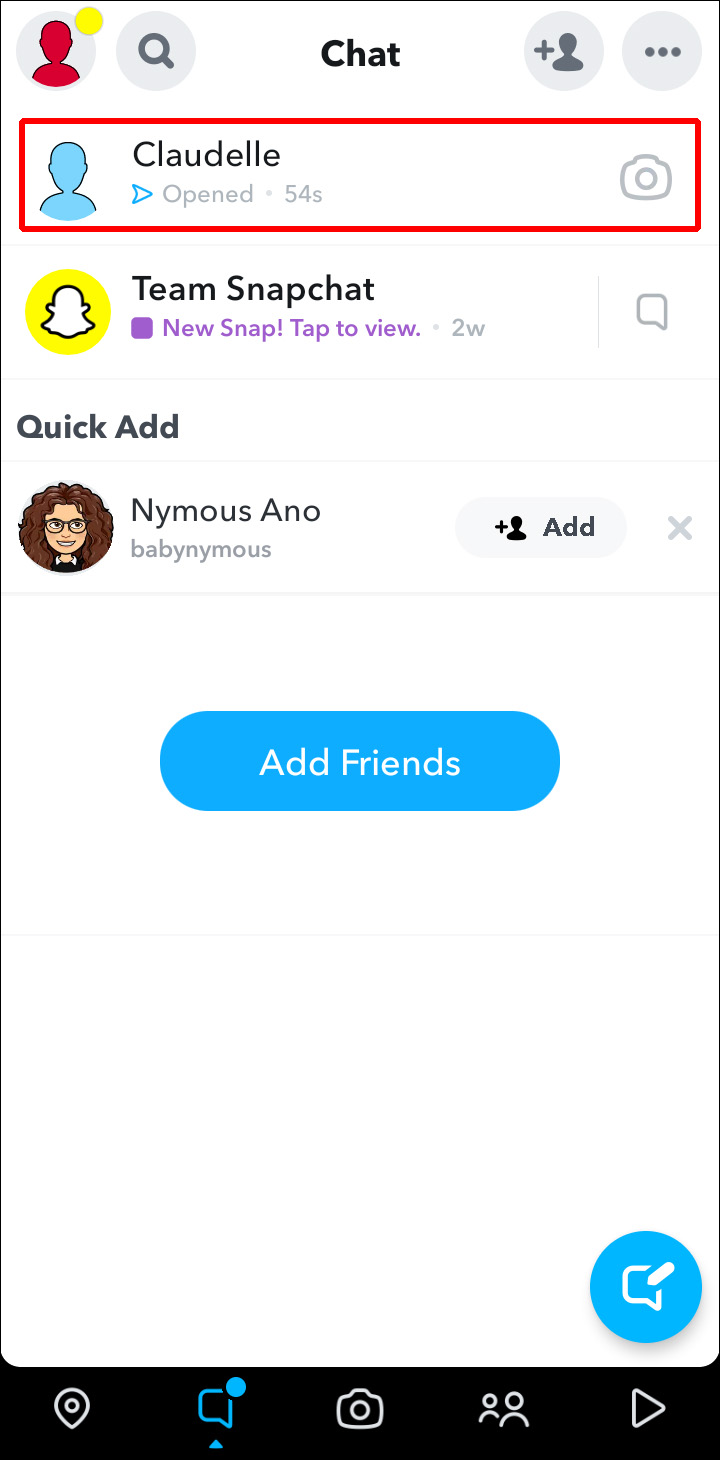Tap the add friend icon in header

tap(563, 51)
